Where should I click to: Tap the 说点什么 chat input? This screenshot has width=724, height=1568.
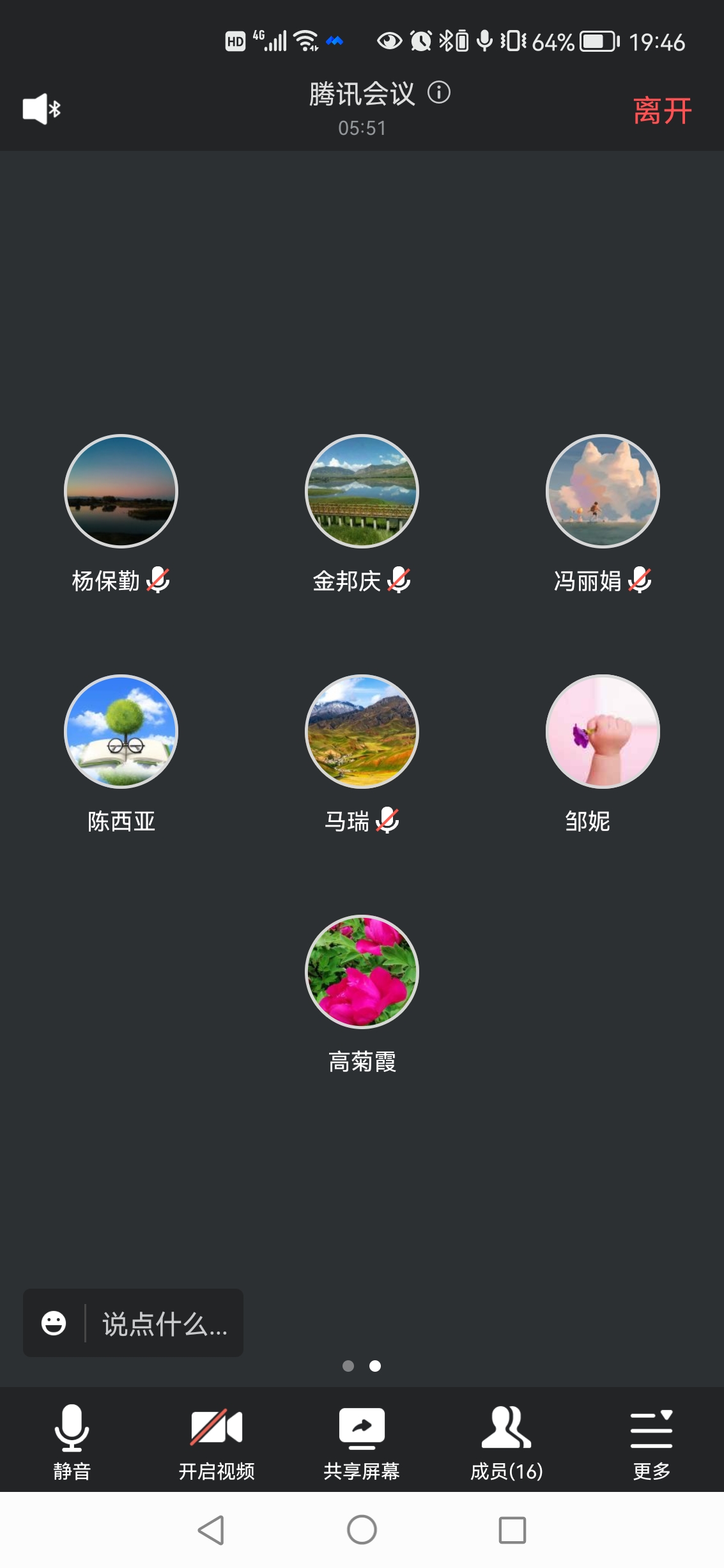click(x=165, y=1323)
